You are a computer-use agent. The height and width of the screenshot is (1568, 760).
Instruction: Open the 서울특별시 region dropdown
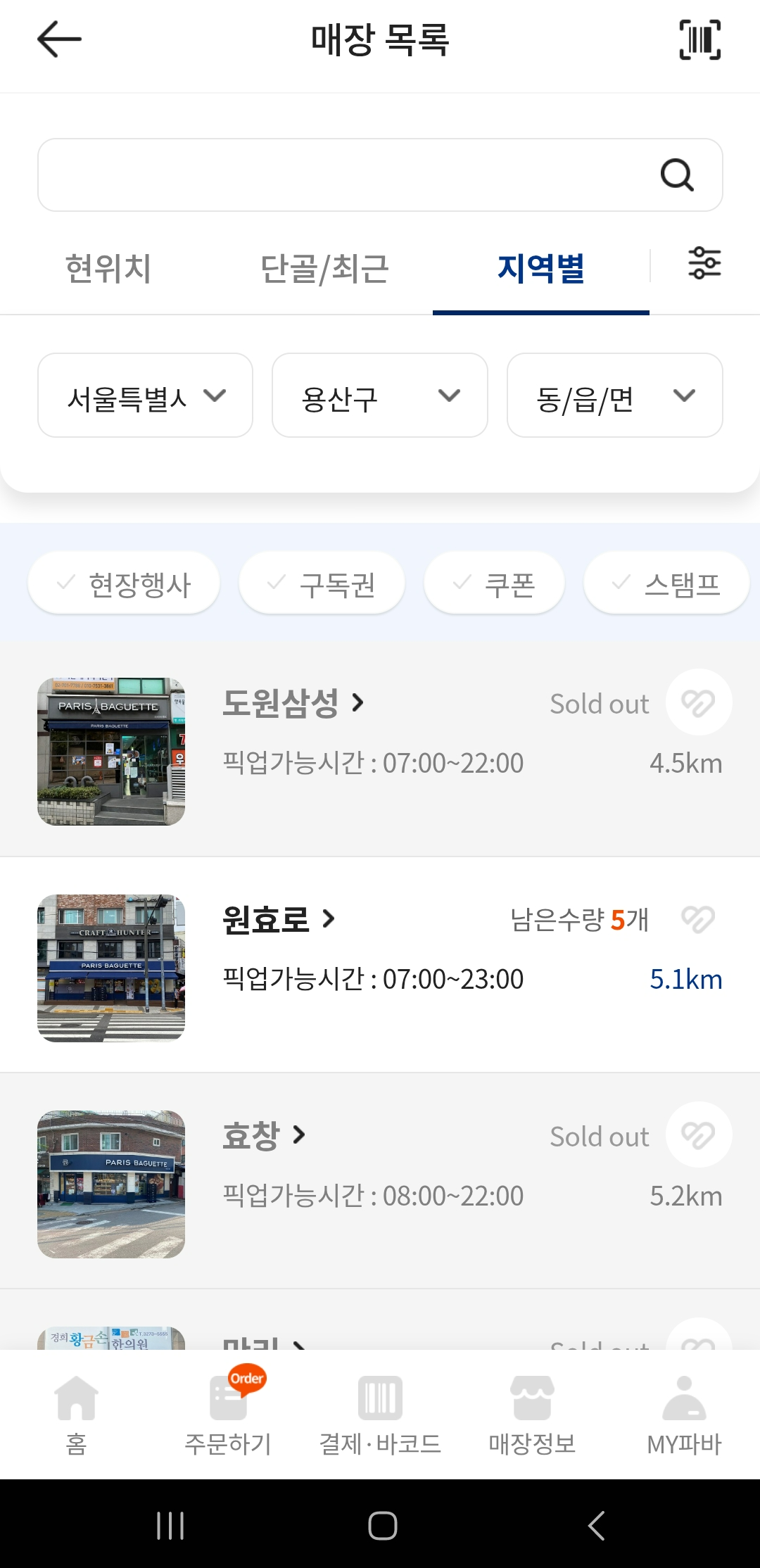[x=146, y=395]
